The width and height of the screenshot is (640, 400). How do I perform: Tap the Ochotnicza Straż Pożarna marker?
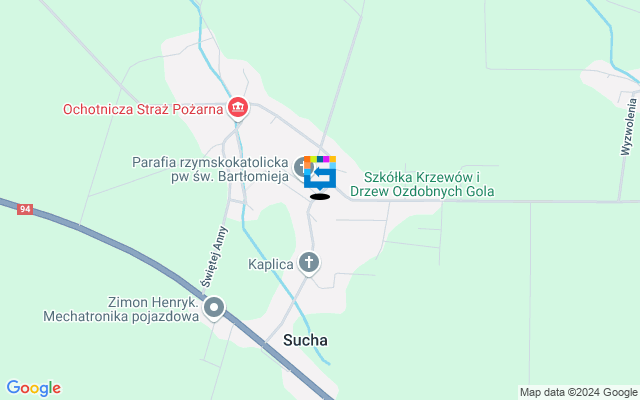point(238,107)
